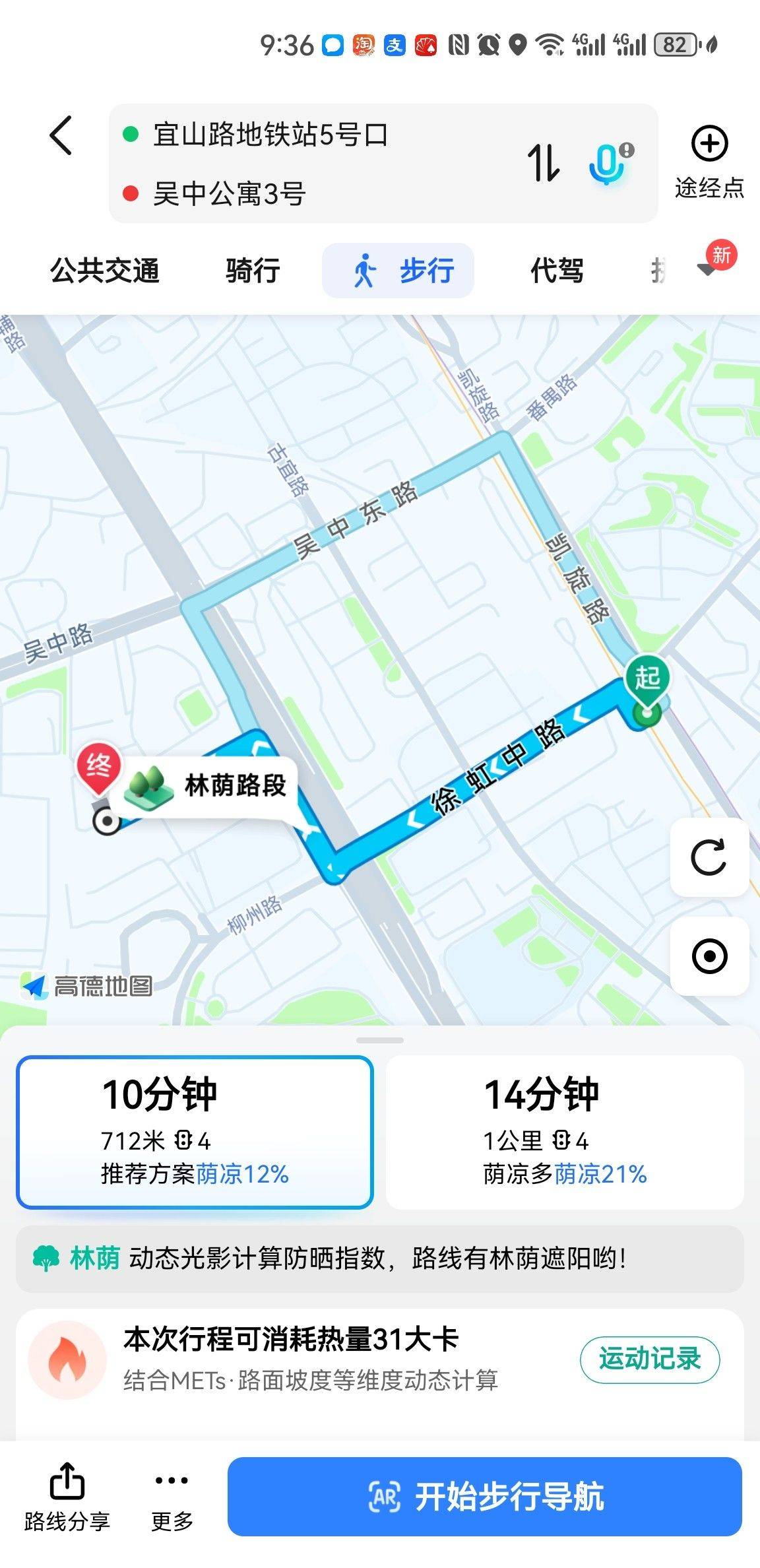Select the 10分钟 recommended route

(195, 1132)
